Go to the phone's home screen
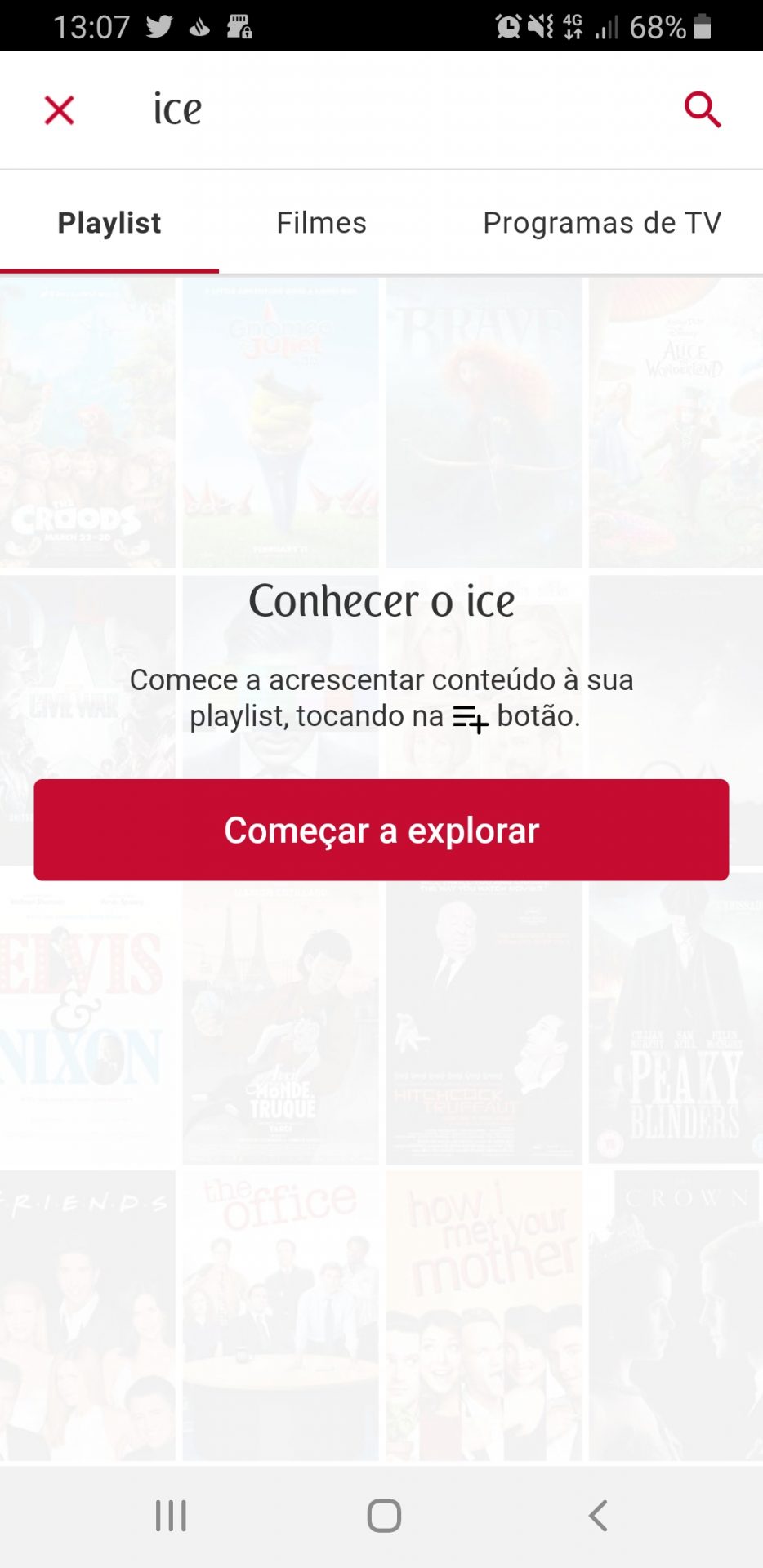Image resolution: width=763 pixels, height=1568 pixels. click(x=383, y=1516)
